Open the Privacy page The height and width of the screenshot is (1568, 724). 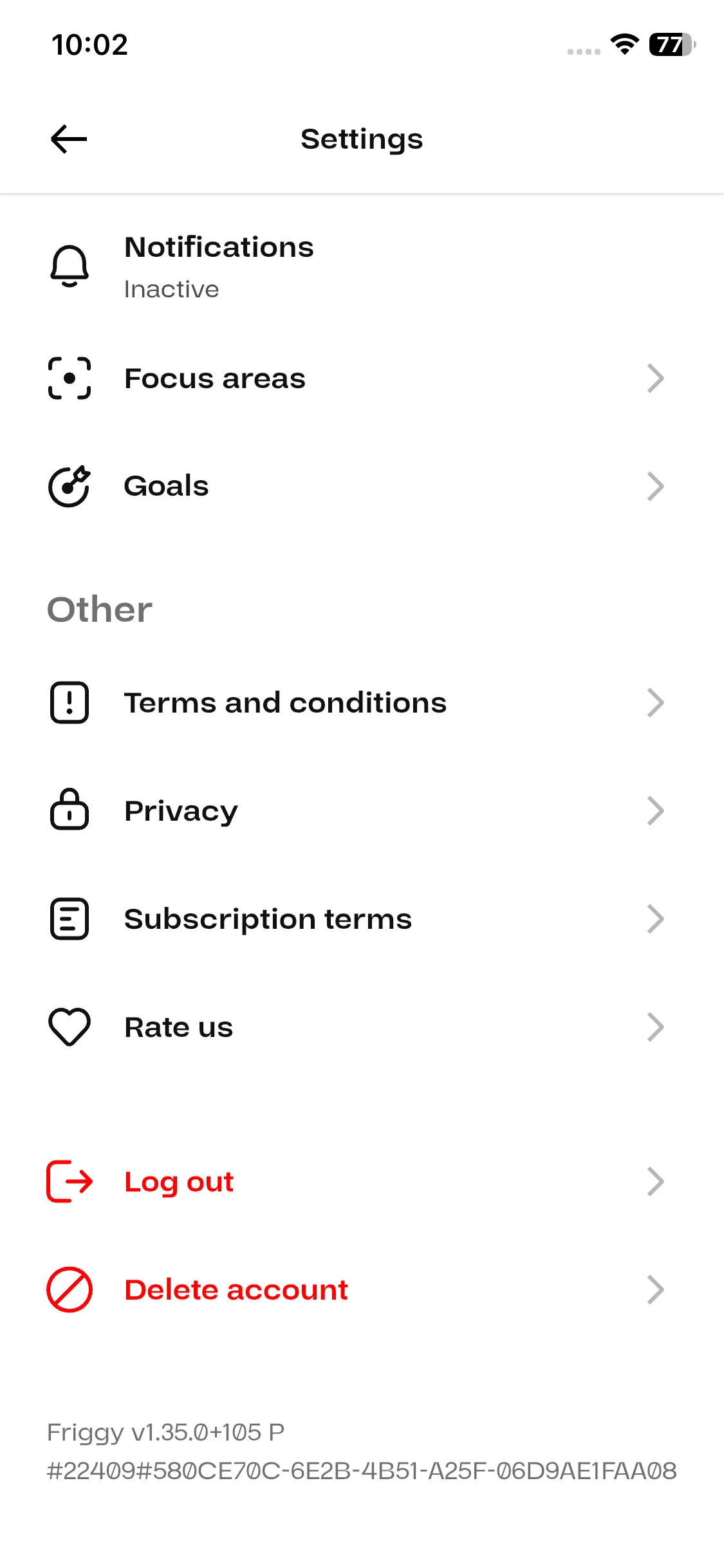click(x=181, y=811)
